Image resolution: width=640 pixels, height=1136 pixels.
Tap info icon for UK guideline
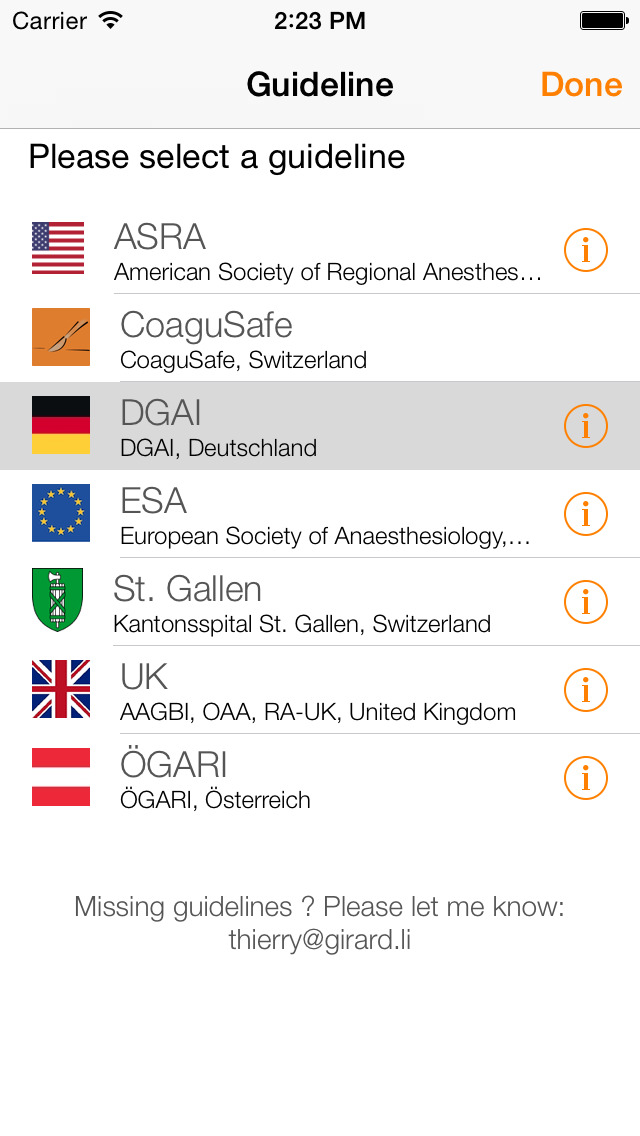tap(586, 690)
